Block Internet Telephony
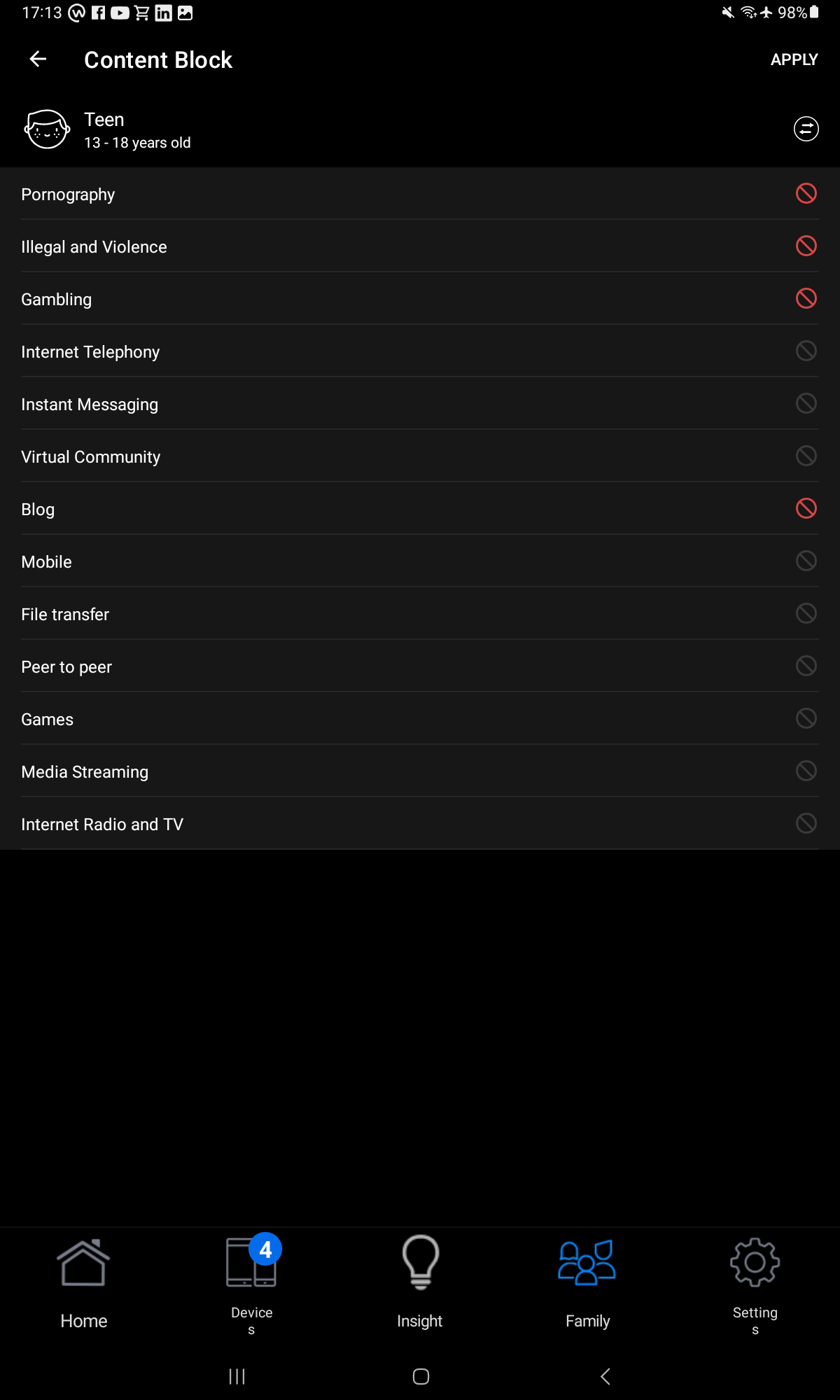 (806, 351)
